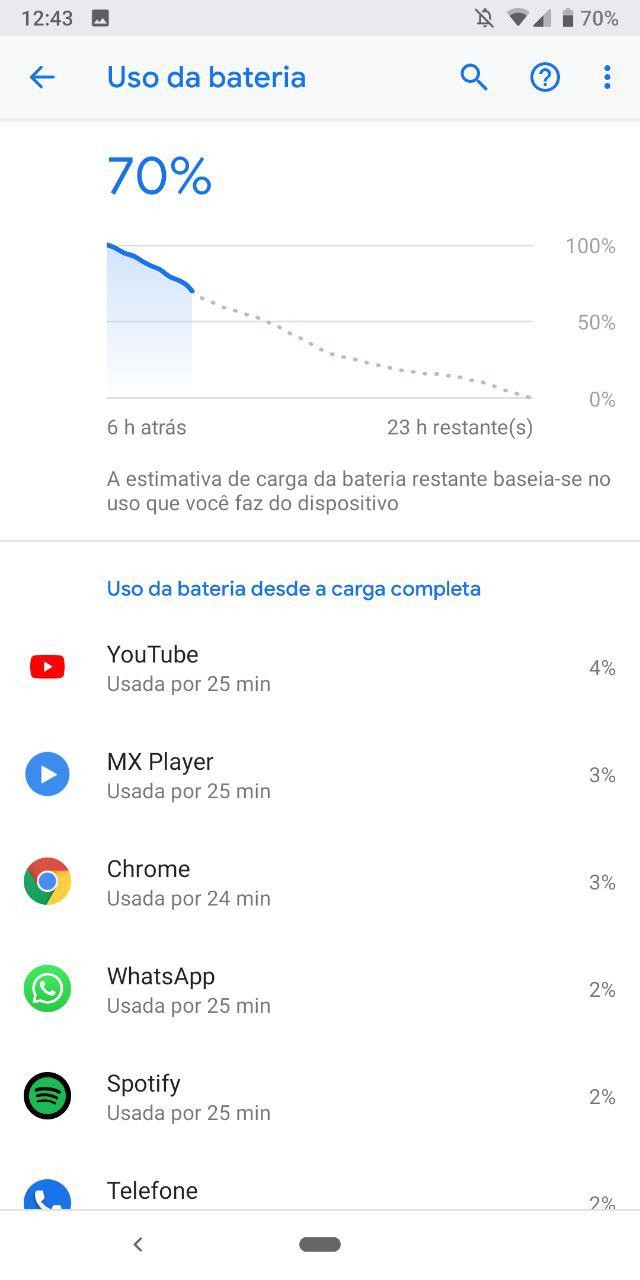View MX Player battery usage

(320, 775)
